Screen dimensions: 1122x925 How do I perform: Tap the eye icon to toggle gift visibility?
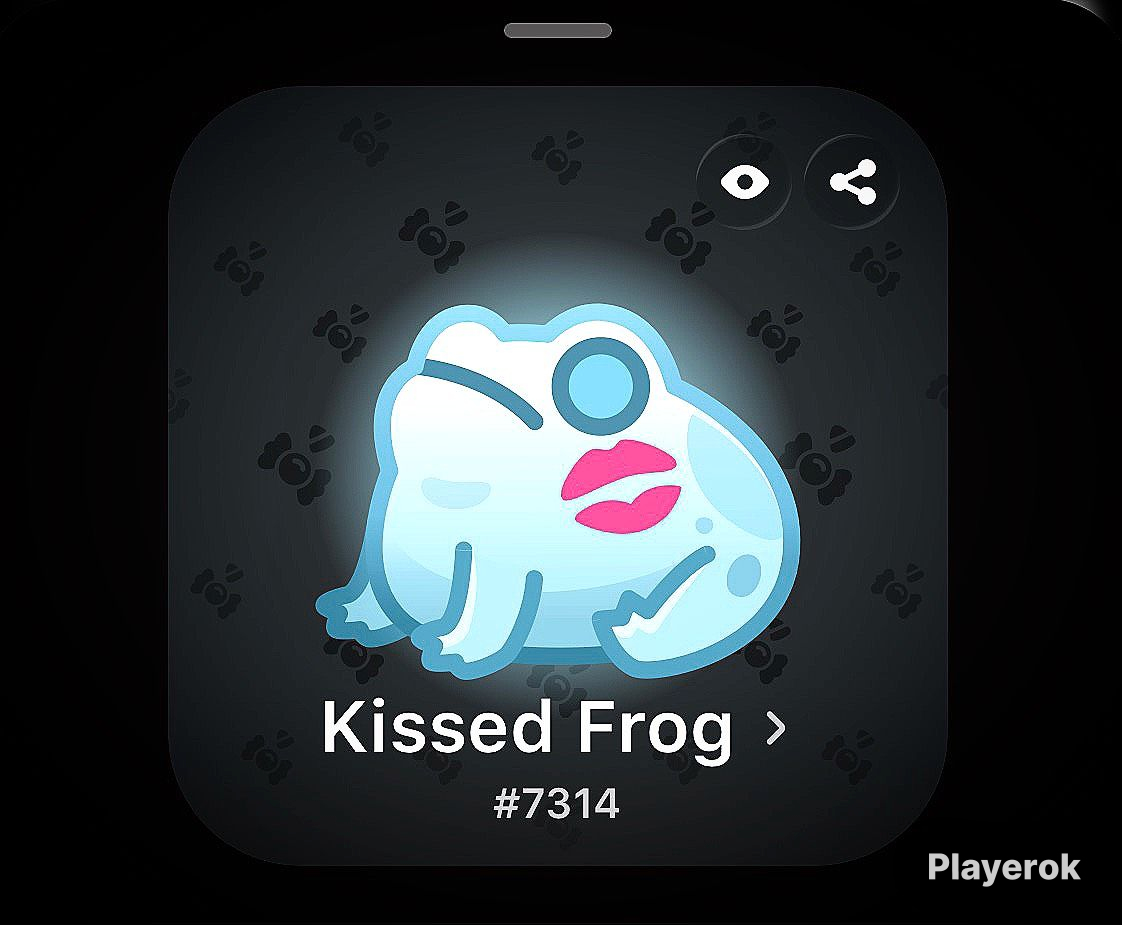pos(745,182)
